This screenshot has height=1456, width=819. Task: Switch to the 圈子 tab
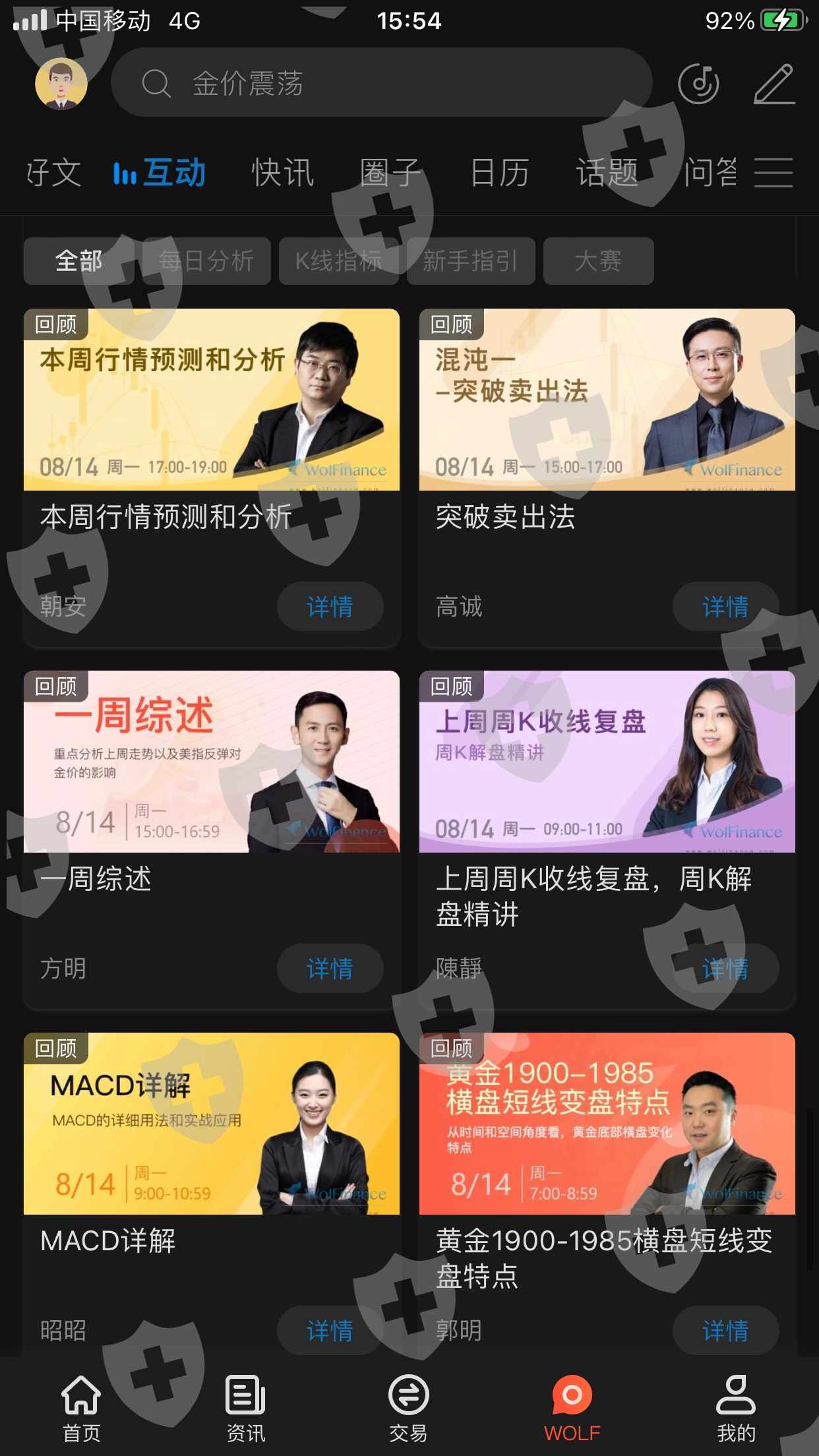(390, 173)
